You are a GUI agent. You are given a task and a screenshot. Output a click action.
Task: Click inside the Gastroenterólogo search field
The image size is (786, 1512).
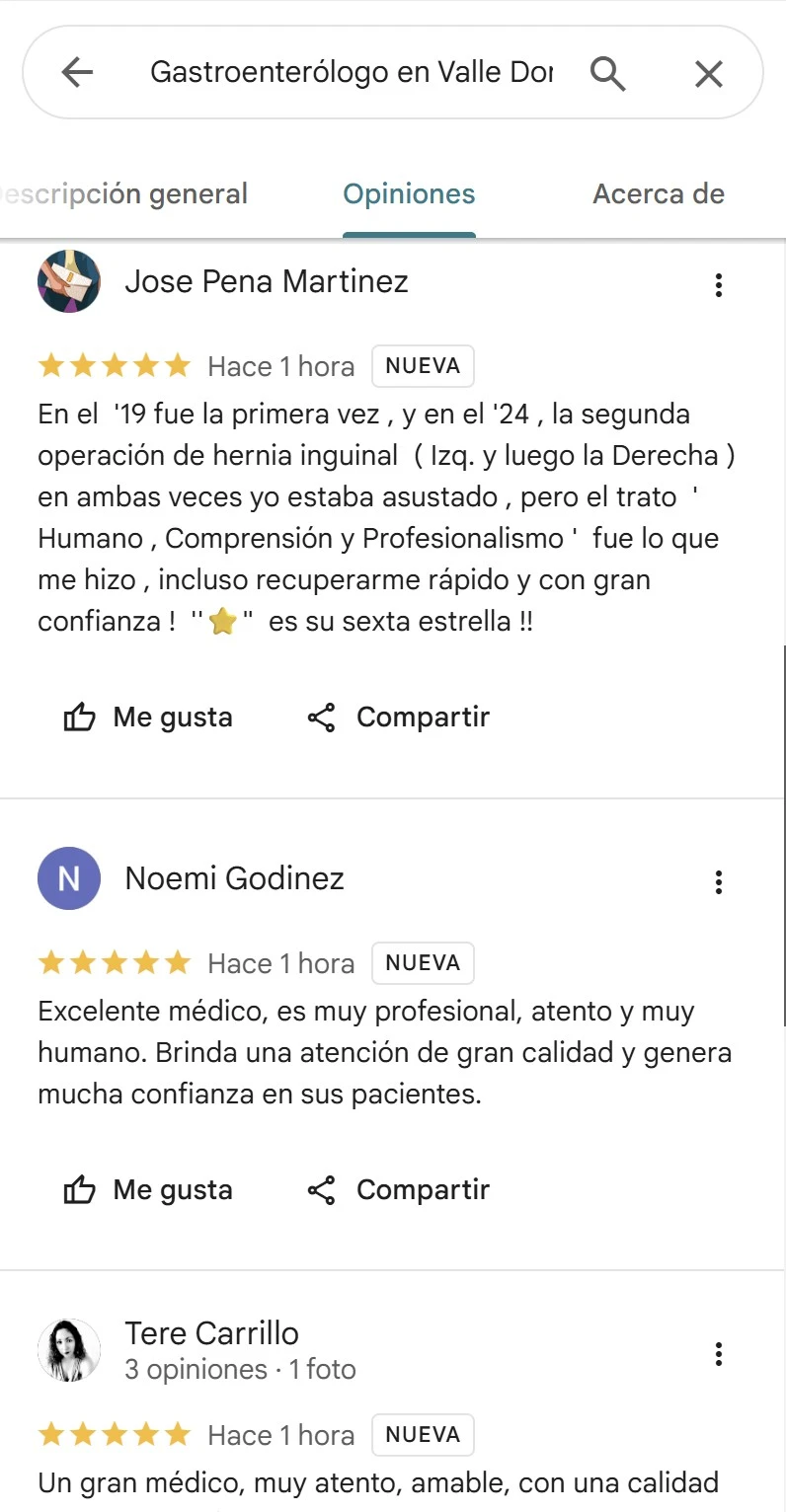[351, 72]
